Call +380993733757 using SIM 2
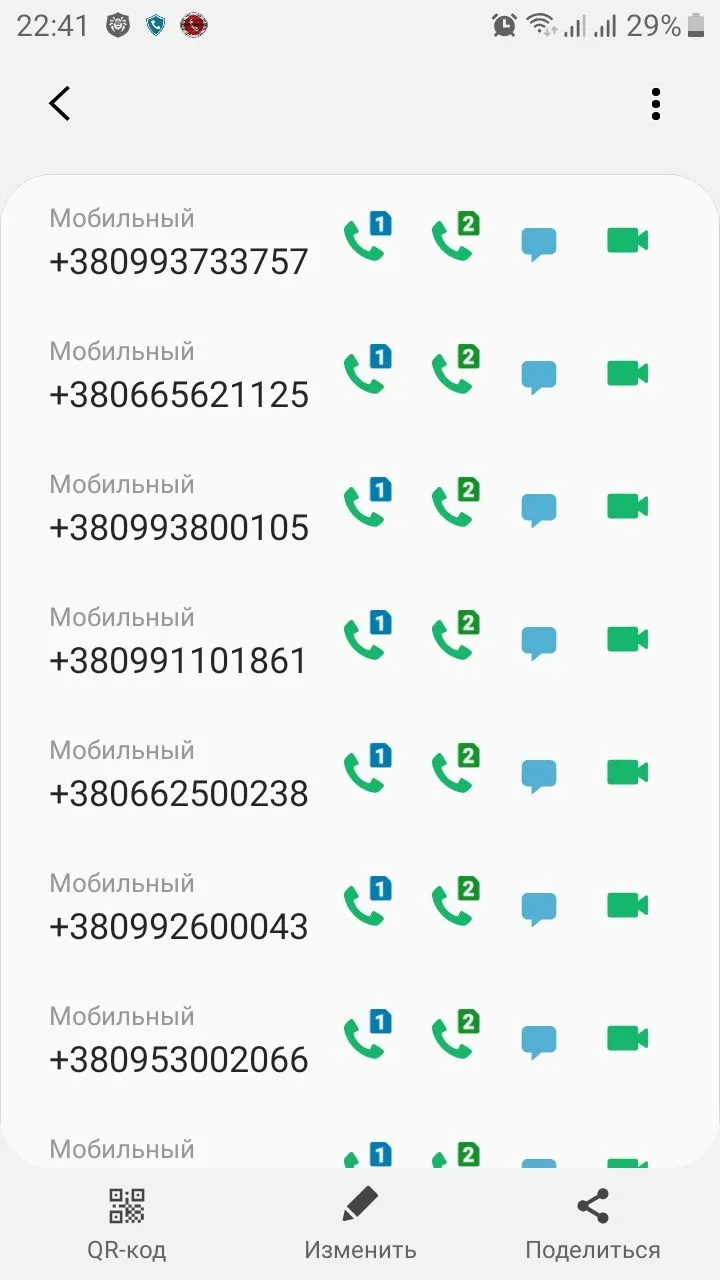The height and width of the screenshot is (1280, 720). tap(454, 240)
